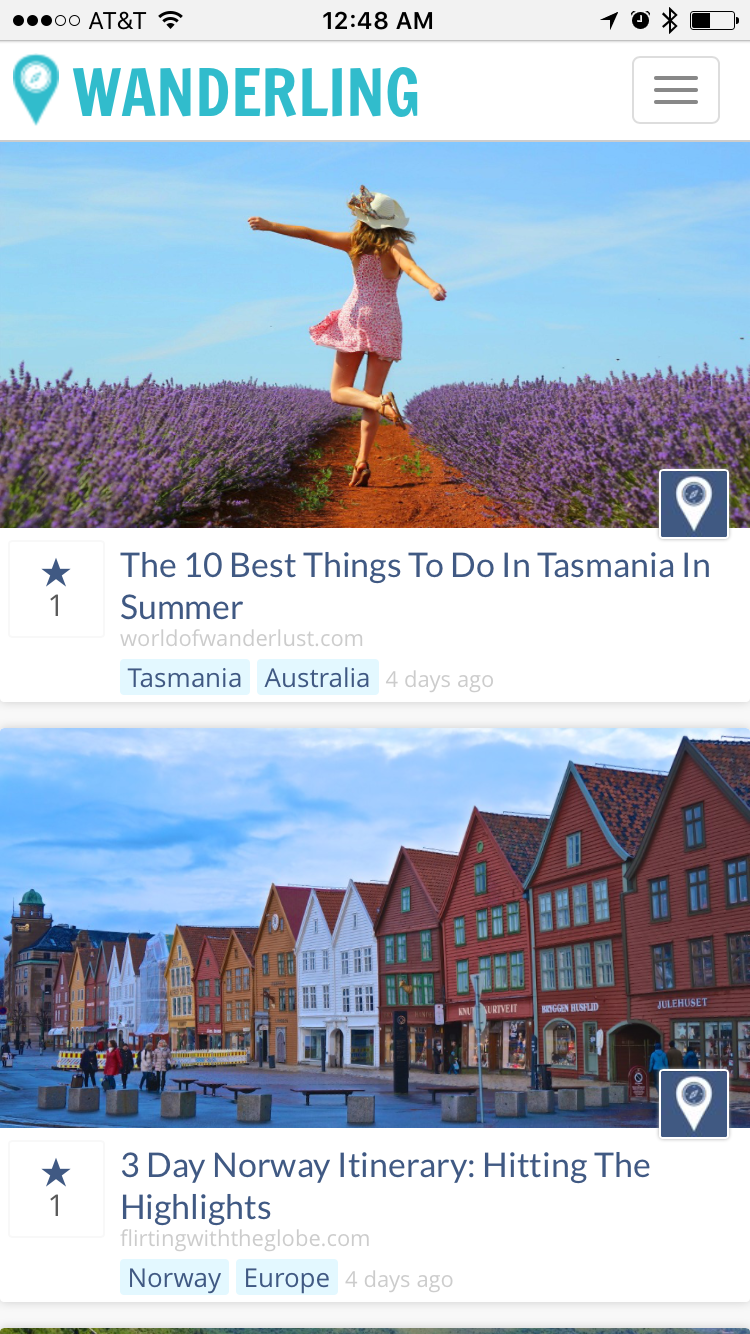The image size is (750, 1334).
Task: Select the Norway tag chip
Action: 175,1278
